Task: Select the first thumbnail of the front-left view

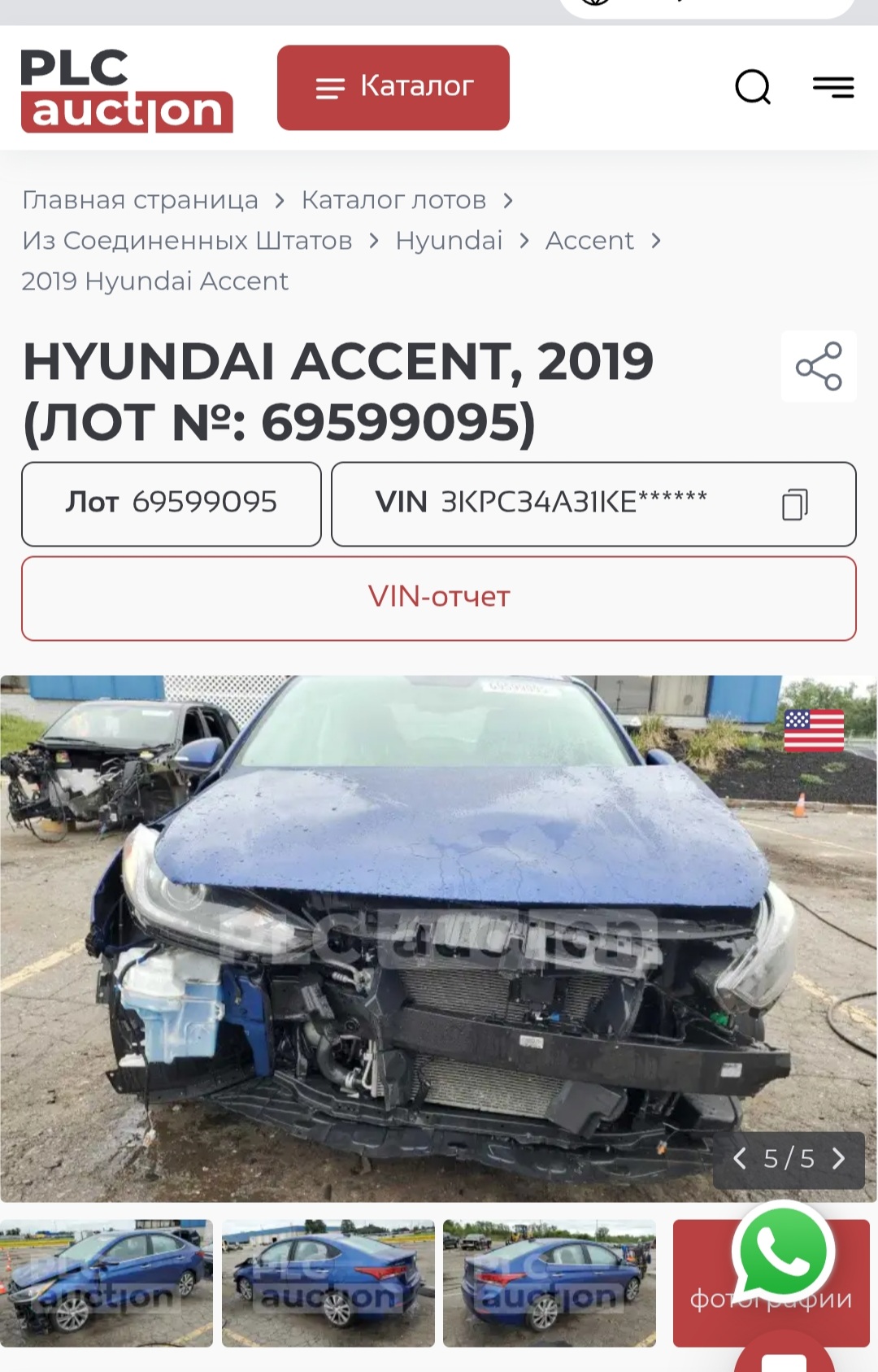Action: tap(106, 1283)
